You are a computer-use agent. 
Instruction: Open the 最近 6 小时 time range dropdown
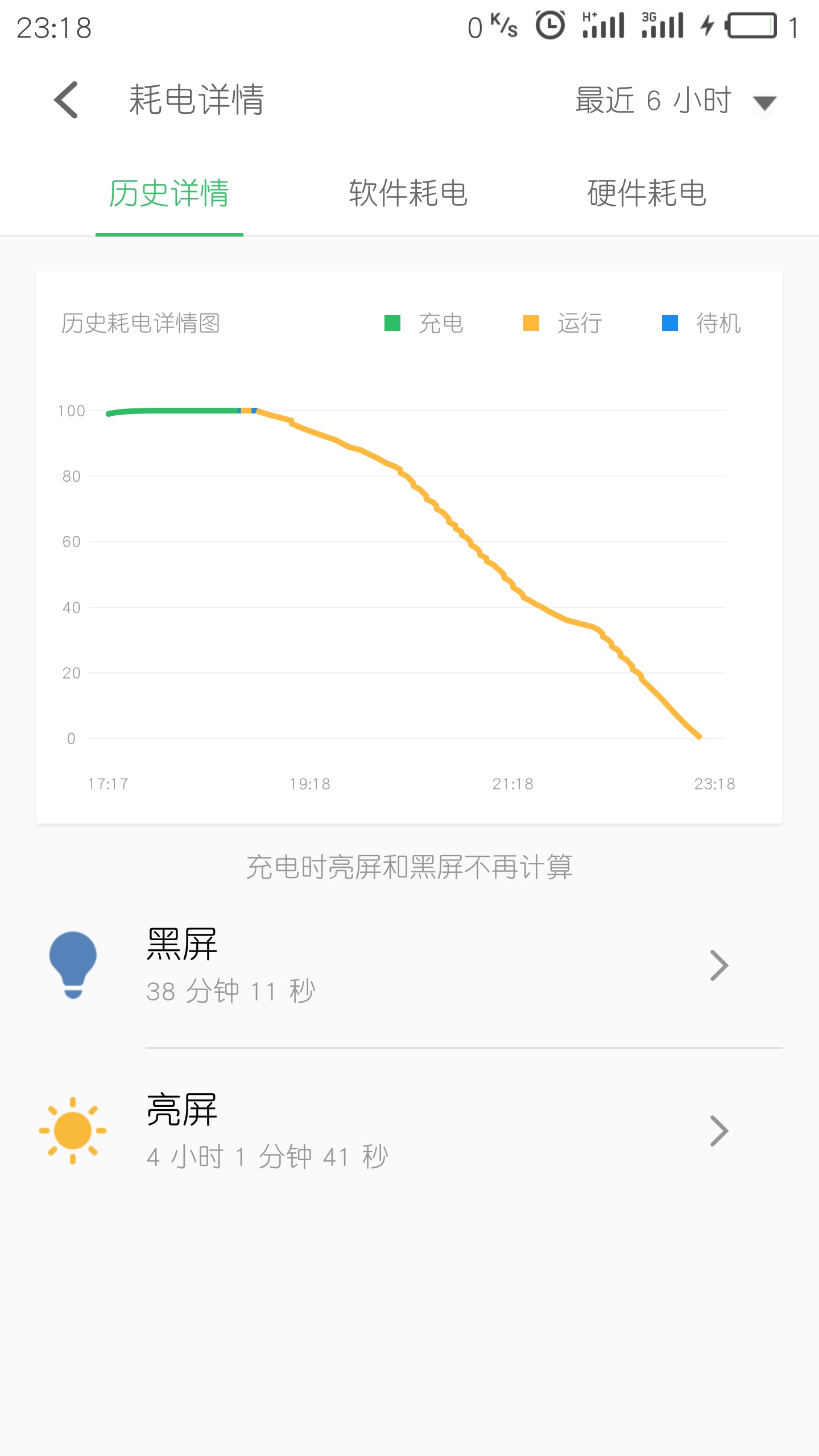676,101
